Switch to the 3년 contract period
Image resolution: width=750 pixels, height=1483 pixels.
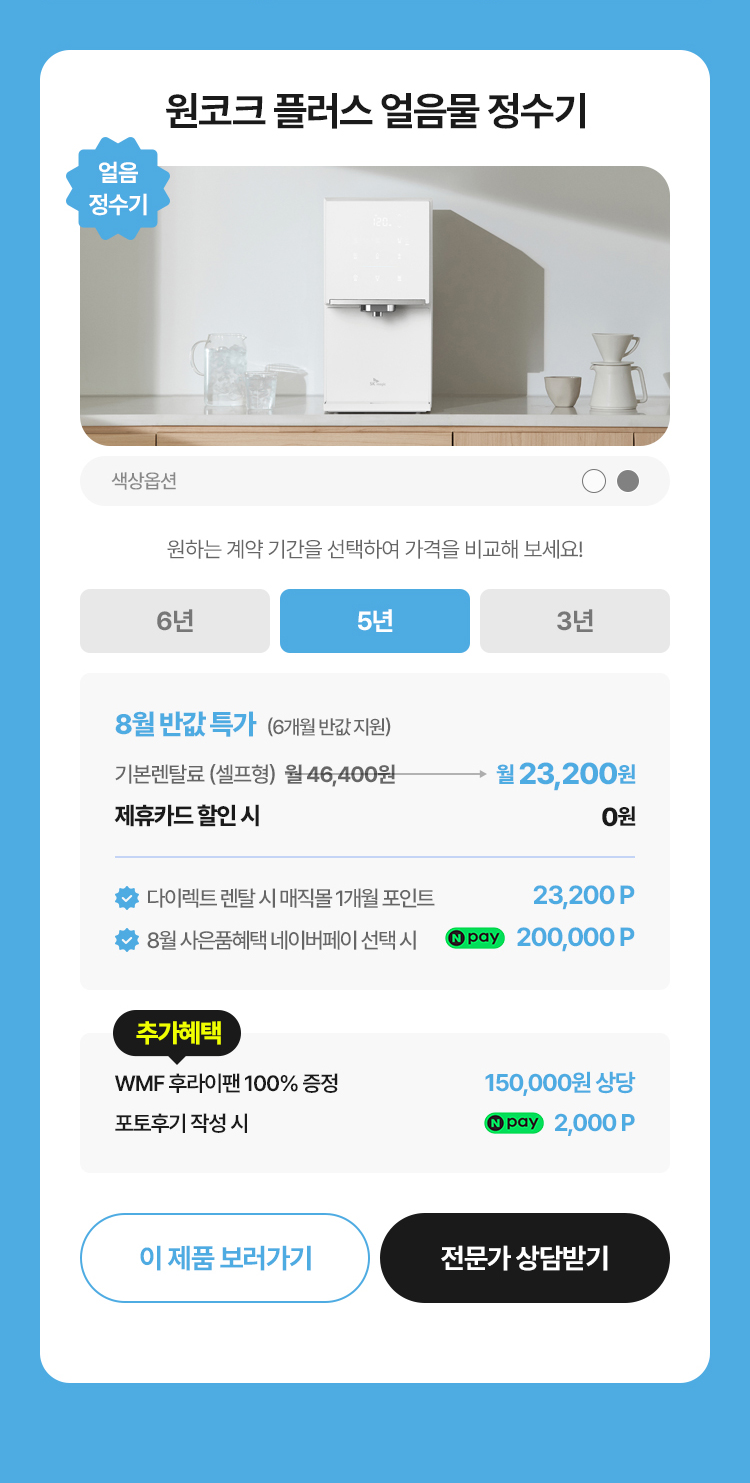tap(575, 621)
